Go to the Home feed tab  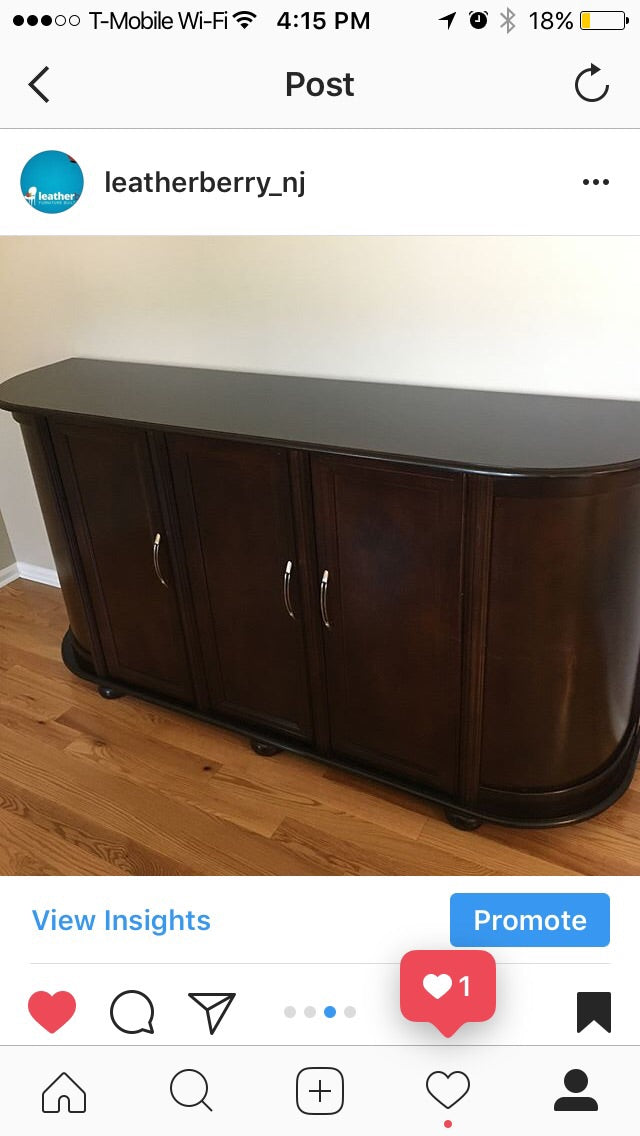[64, 1090]
